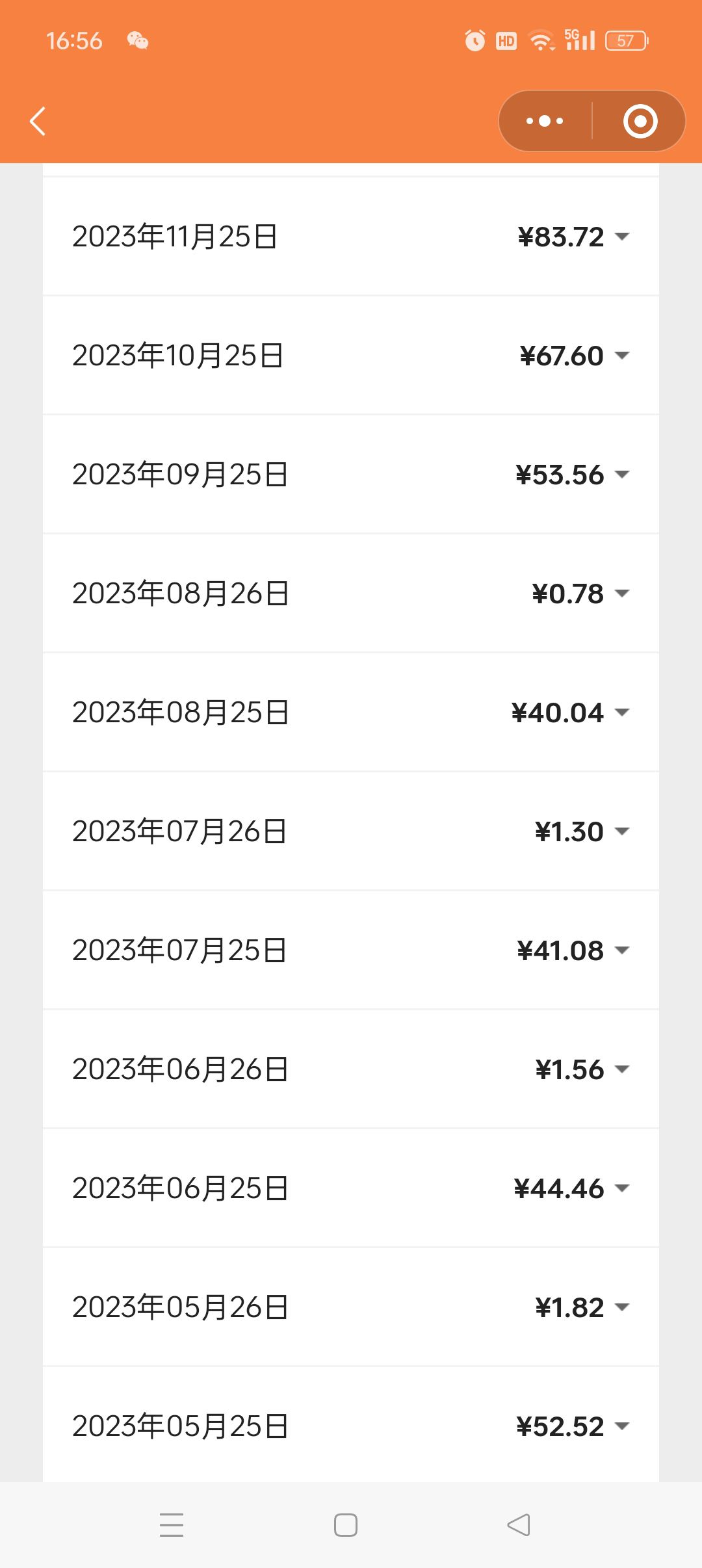Expand the 2023年06月26日 ¥1.56 entry
Viewport: 702px width, 1568px height.
pos(351,1069)
